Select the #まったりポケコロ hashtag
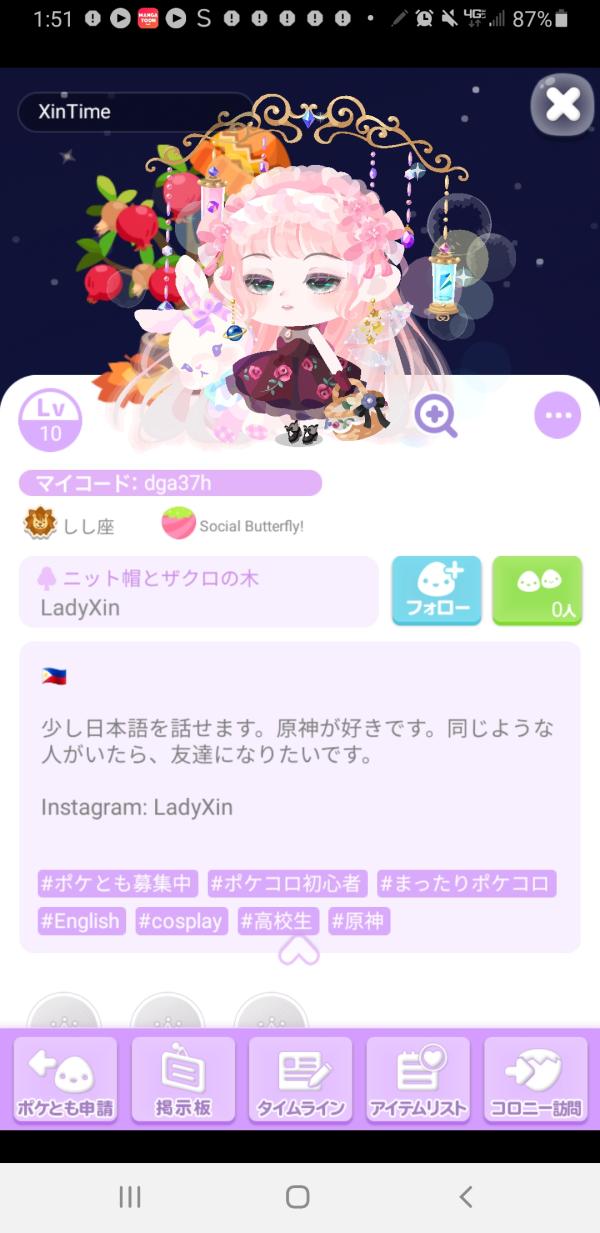 466,884
